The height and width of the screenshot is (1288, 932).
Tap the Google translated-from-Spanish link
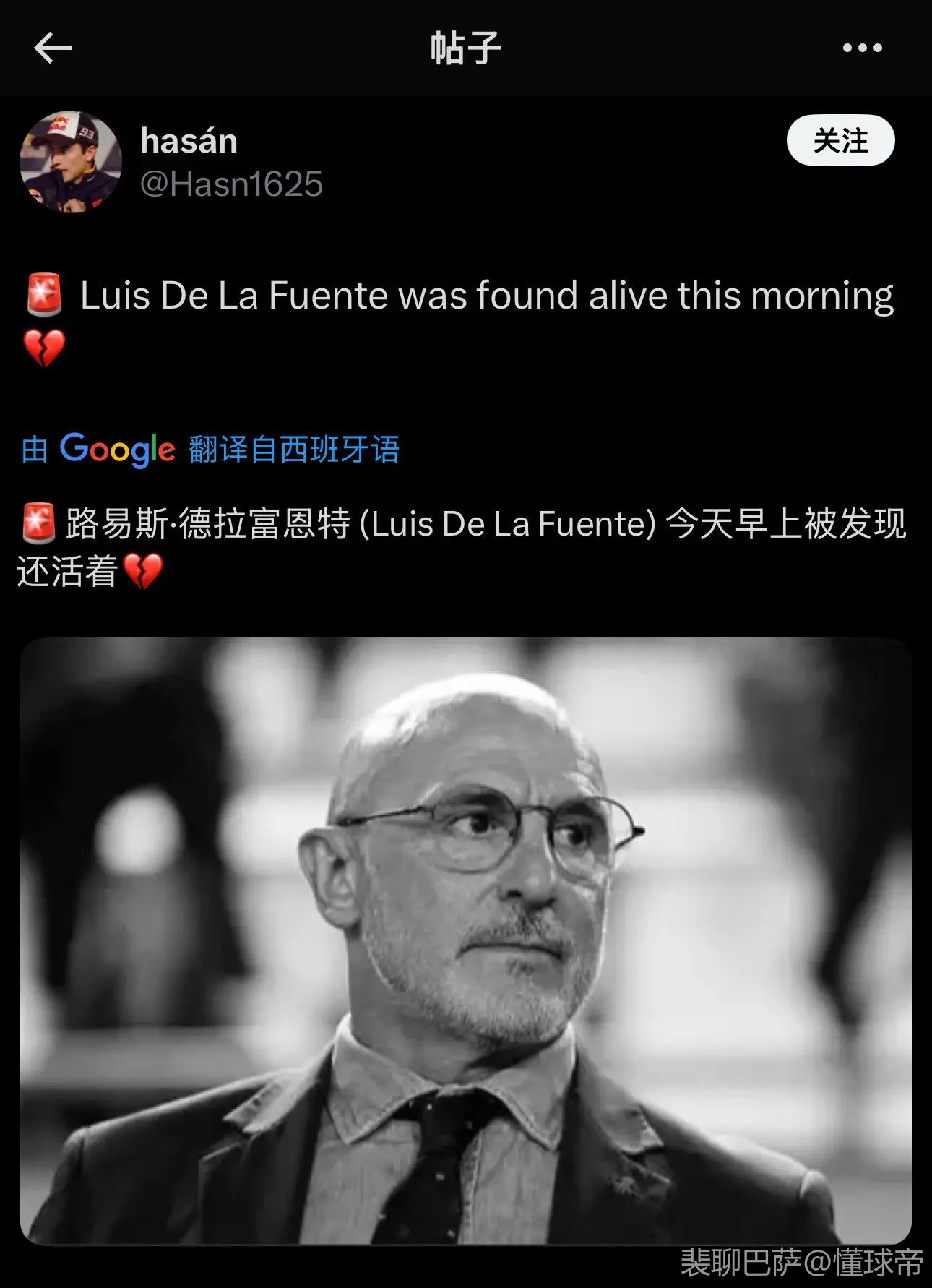click(x=210, y=450)
